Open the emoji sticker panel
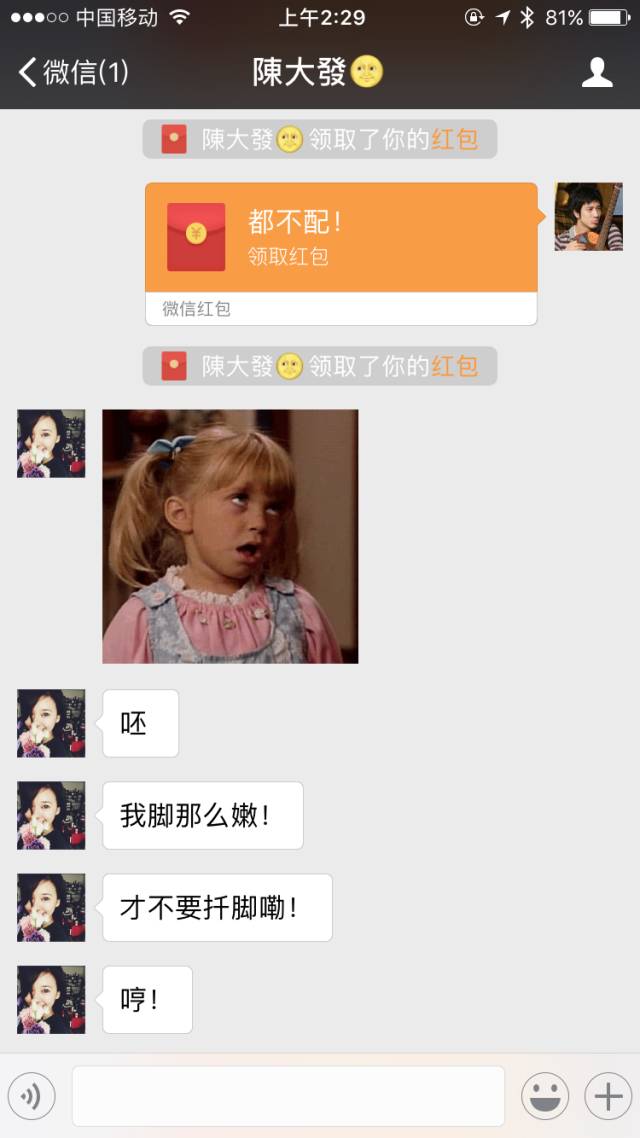The height and width of the screenshot is (1138, 640). point(545,1097)
